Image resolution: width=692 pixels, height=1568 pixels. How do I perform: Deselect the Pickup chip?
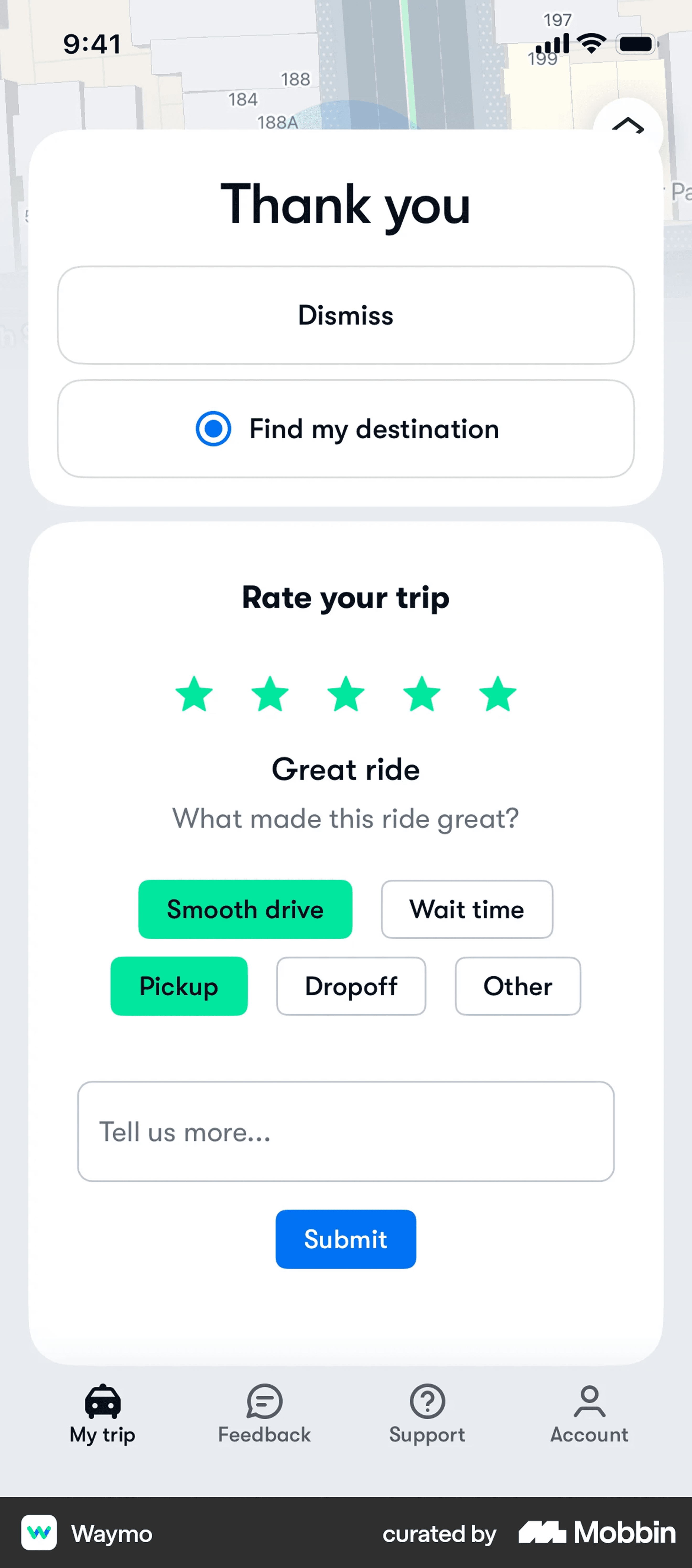pos(179,986)
